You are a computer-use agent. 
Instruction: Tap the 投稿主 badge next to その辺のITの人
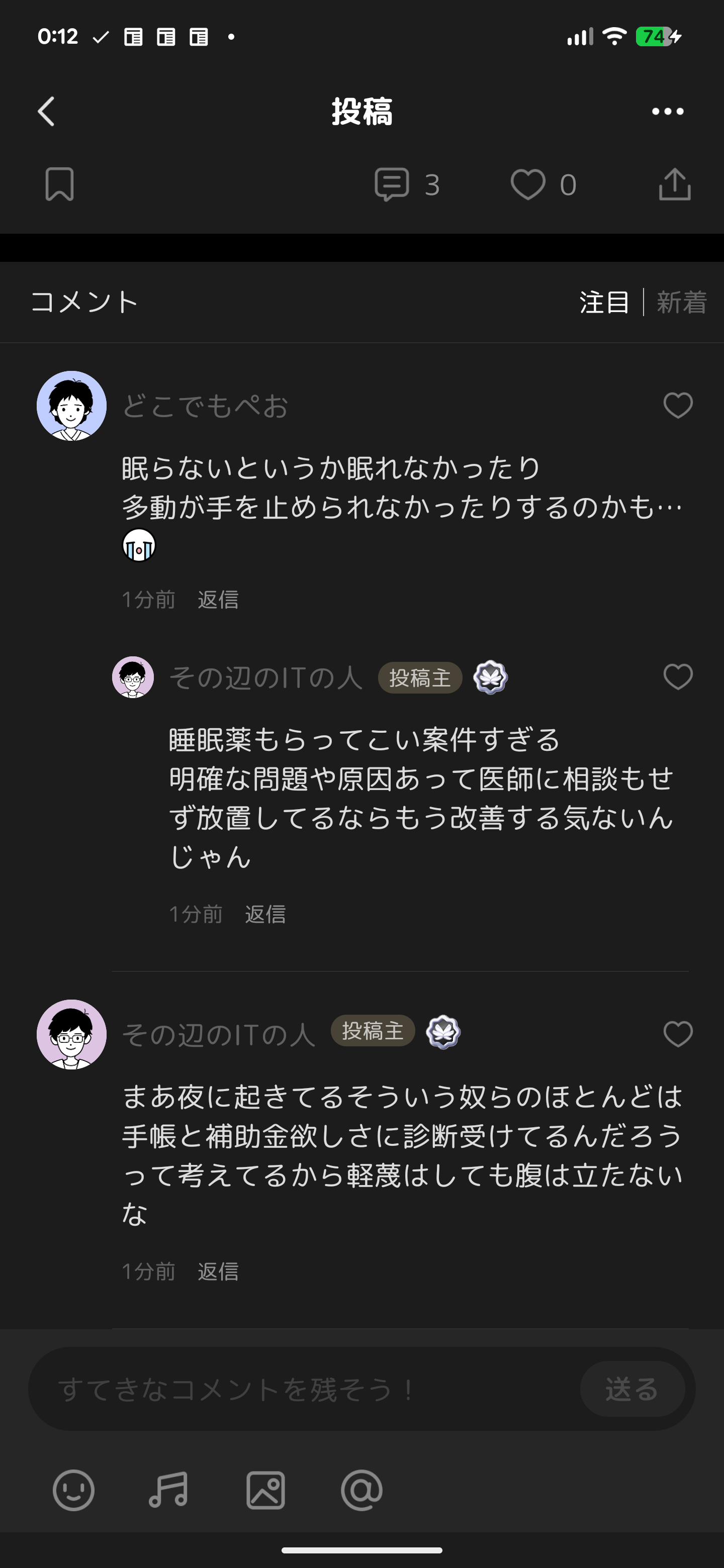click(419, 677)
